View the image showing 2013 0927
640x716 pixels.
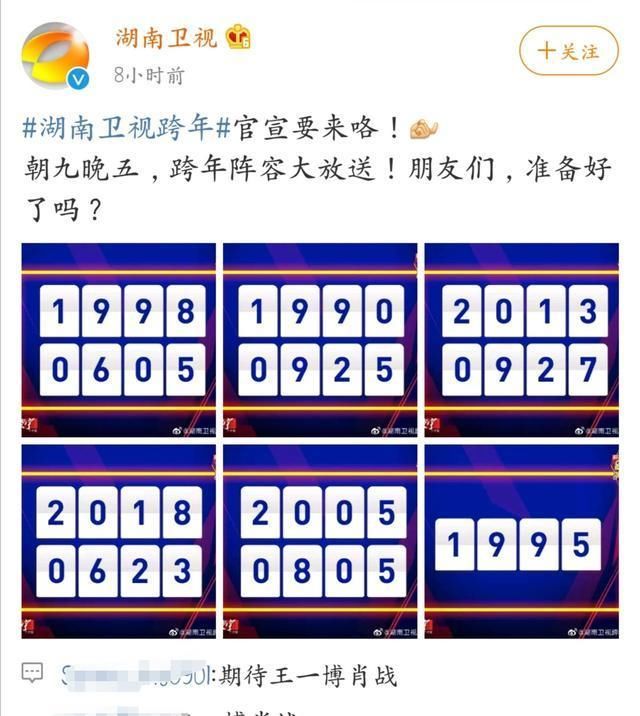click(x=521, y=340)
